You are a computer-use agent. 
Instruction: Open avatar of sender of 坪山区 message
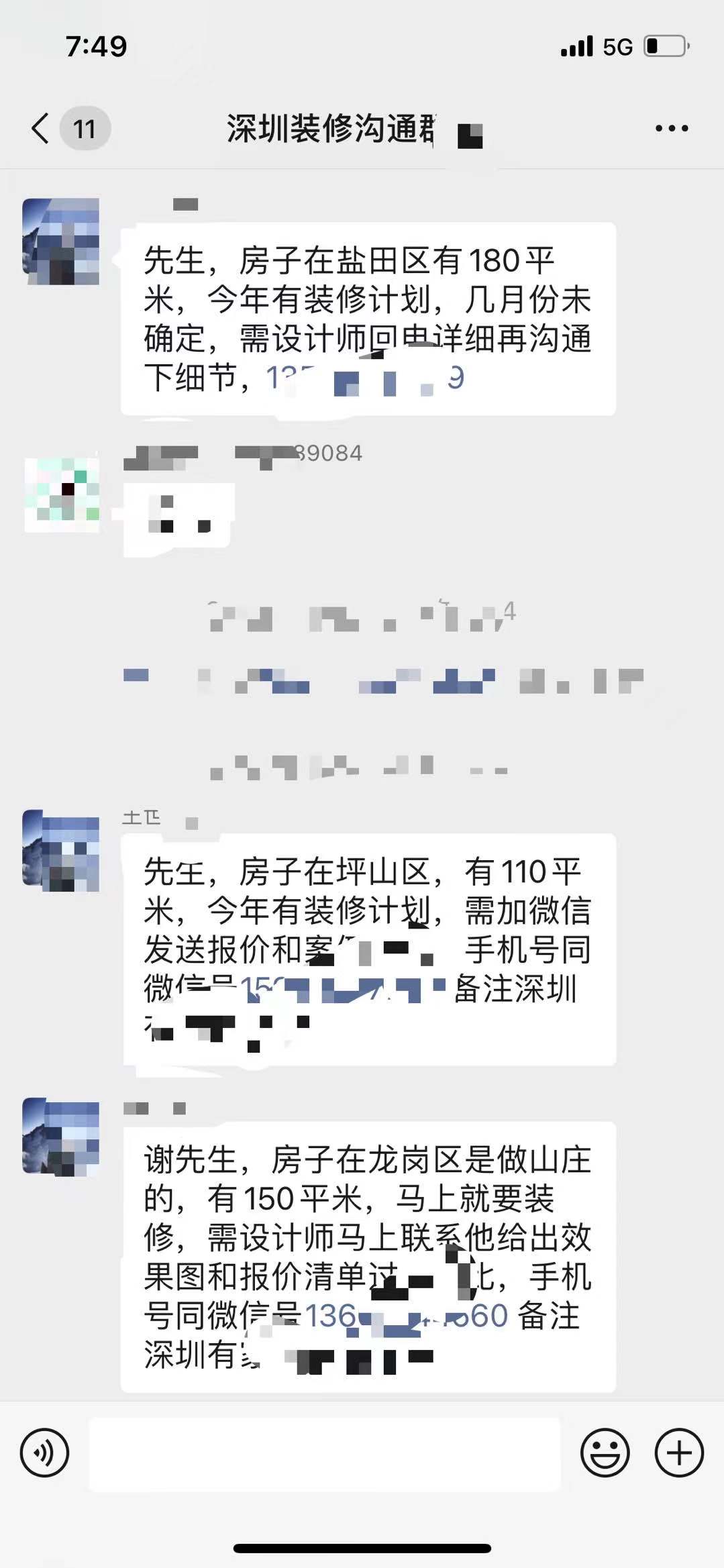pyautogui.click(x=61, y=850)
